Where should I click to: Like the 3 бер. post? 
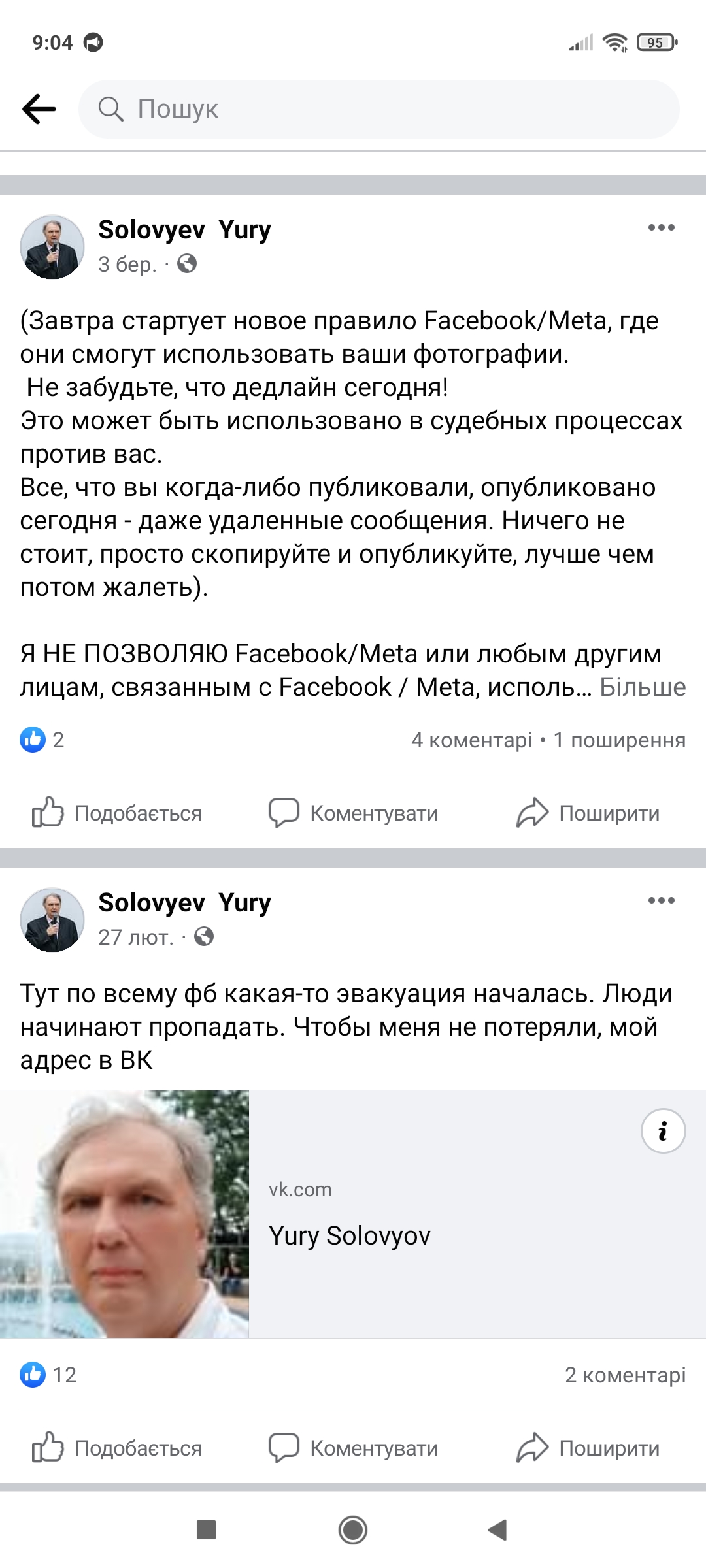pos(118,813)
